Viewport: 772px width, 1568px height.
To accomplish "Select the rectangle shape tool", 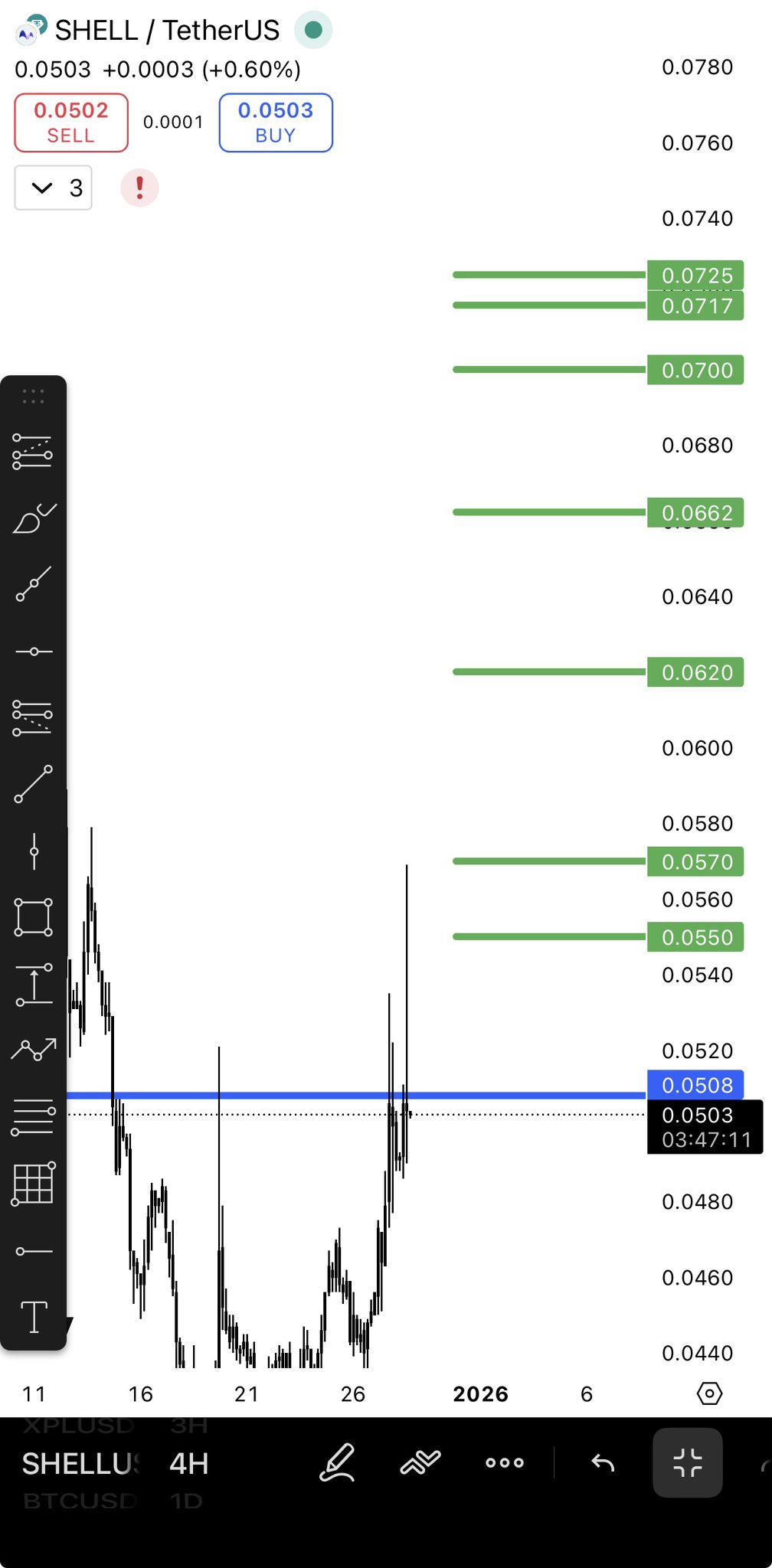I will point(34,917).
